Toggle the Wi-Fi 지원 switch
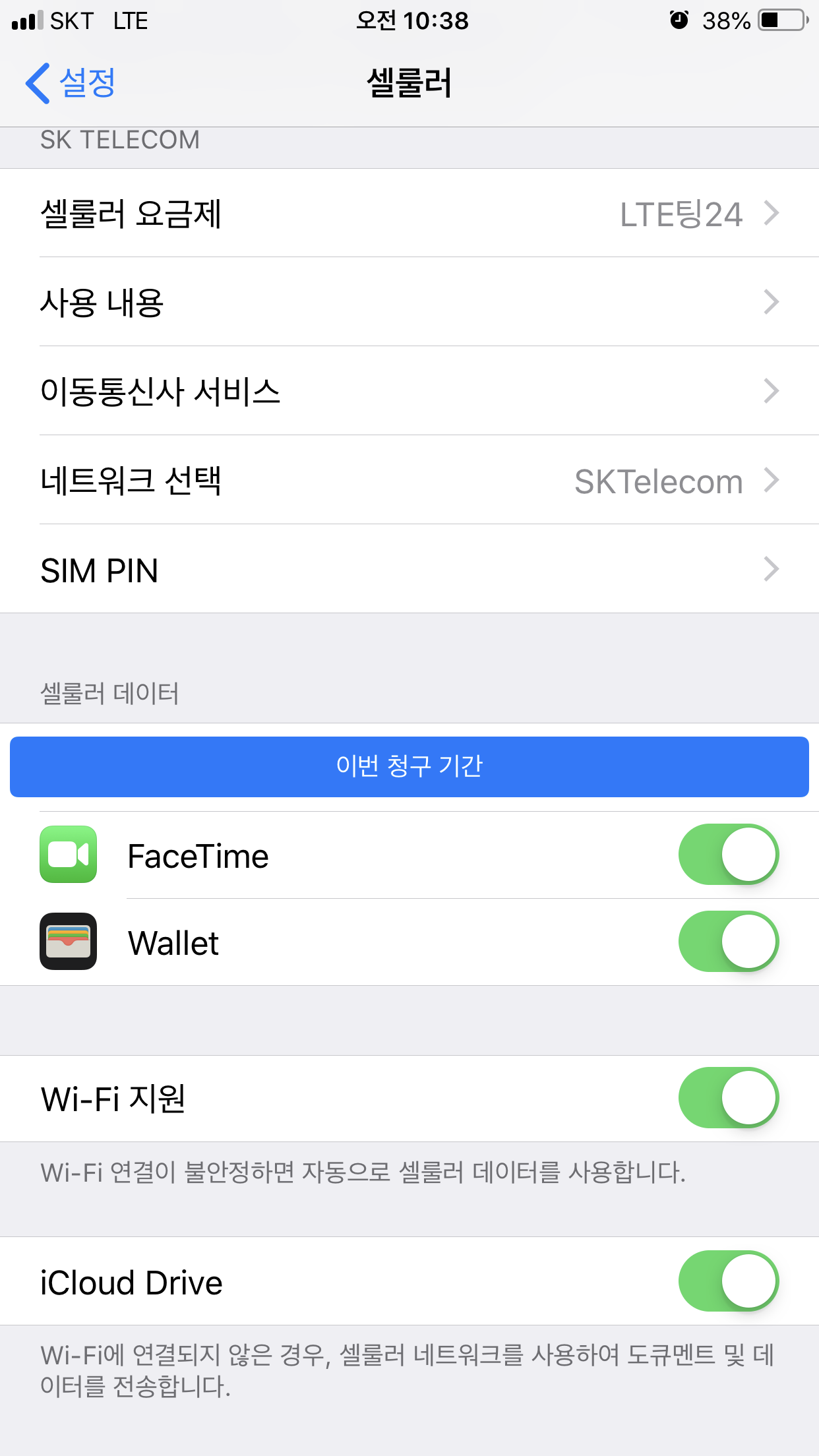This screenshot has height=1456, width=819. coord(728,1098)
